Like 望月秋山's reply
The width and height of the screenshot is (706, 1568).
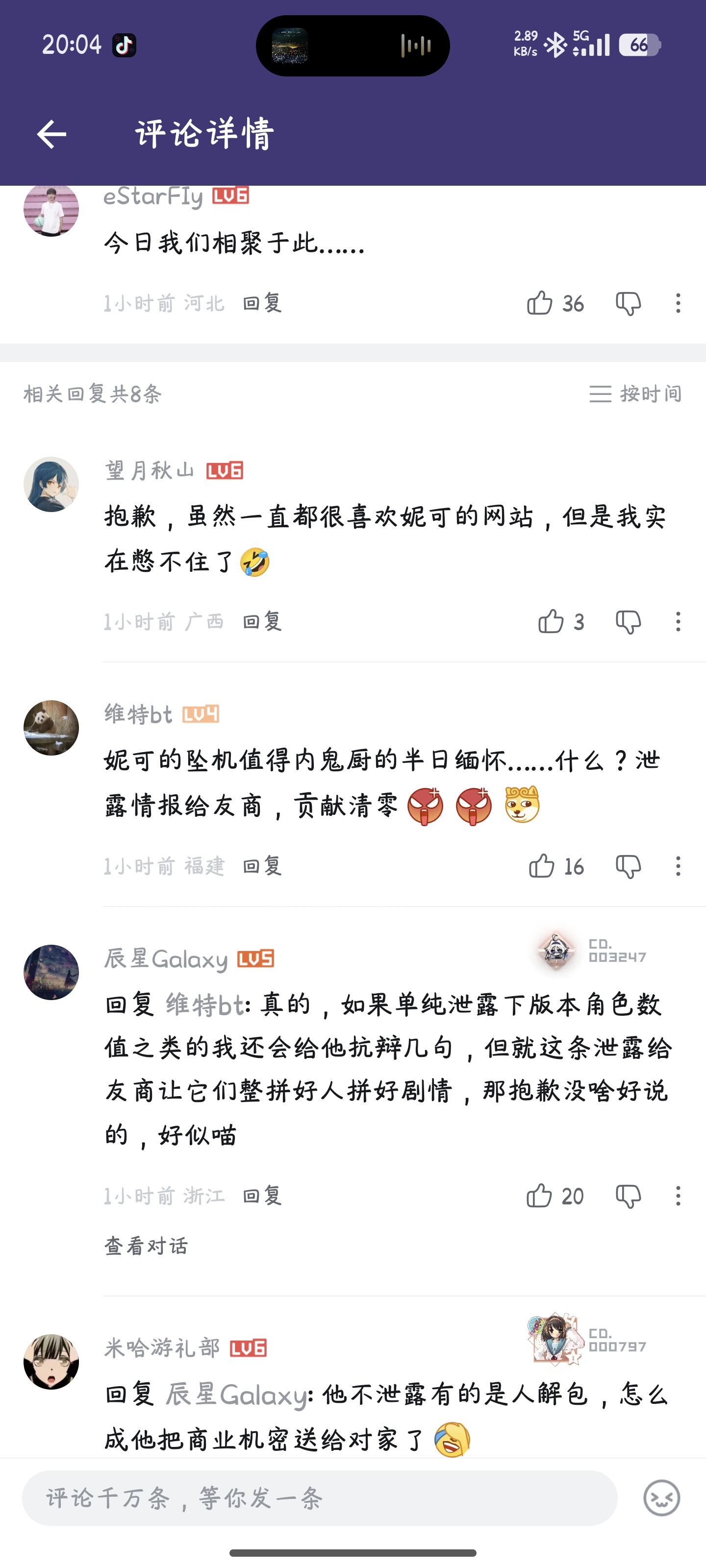click(551, 621)
